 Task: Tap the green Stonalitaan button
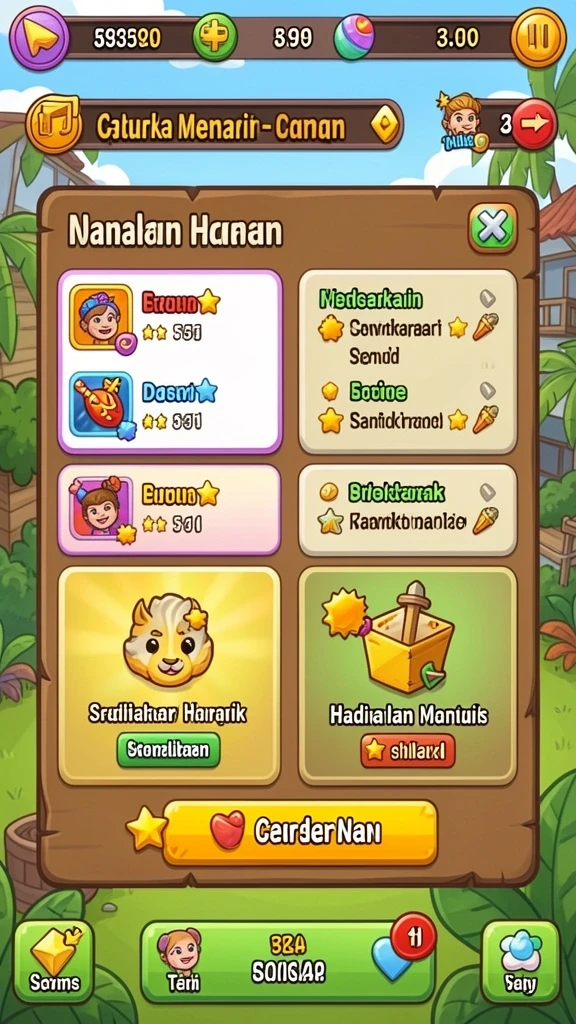click(x=168, y=749)
